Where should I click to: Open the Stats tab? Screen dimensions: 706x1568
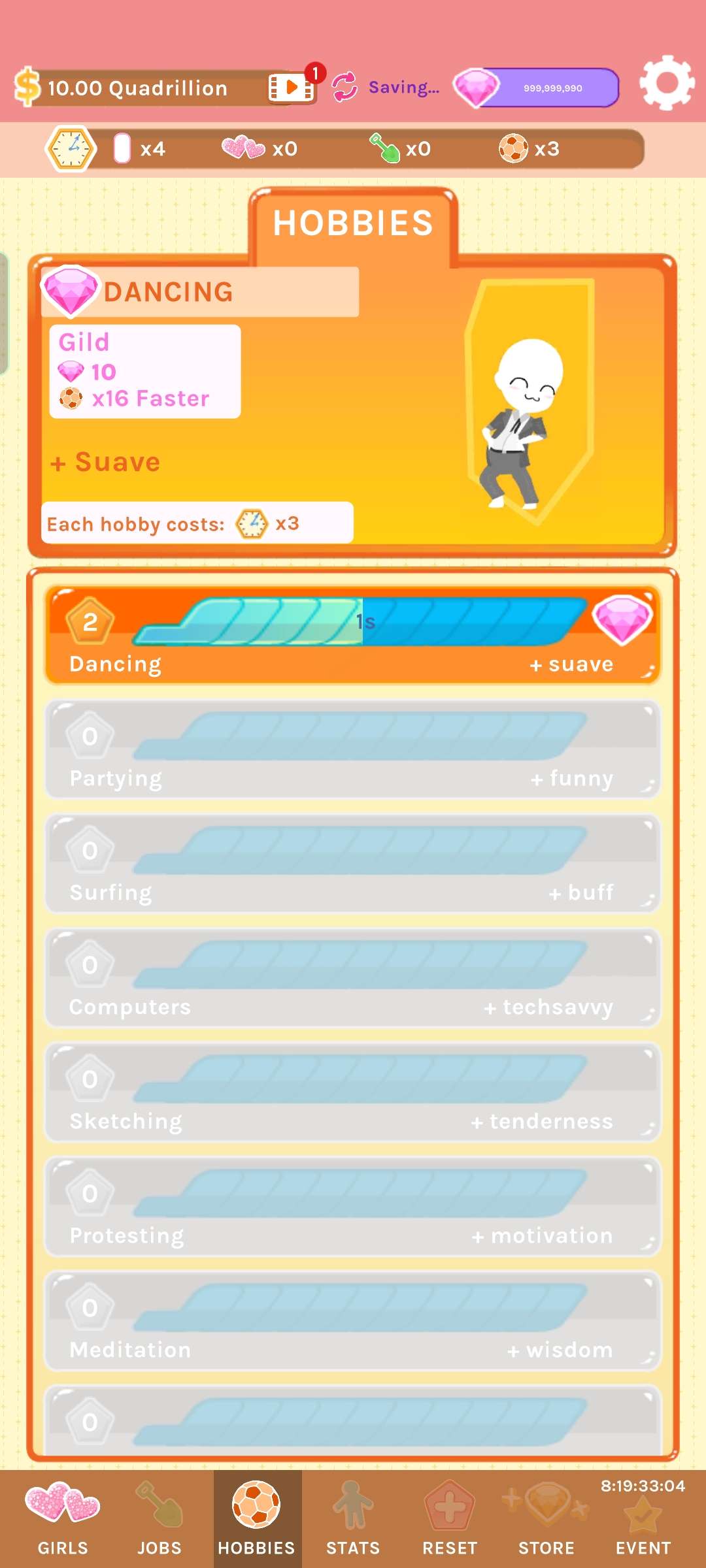pos(353,1518)
